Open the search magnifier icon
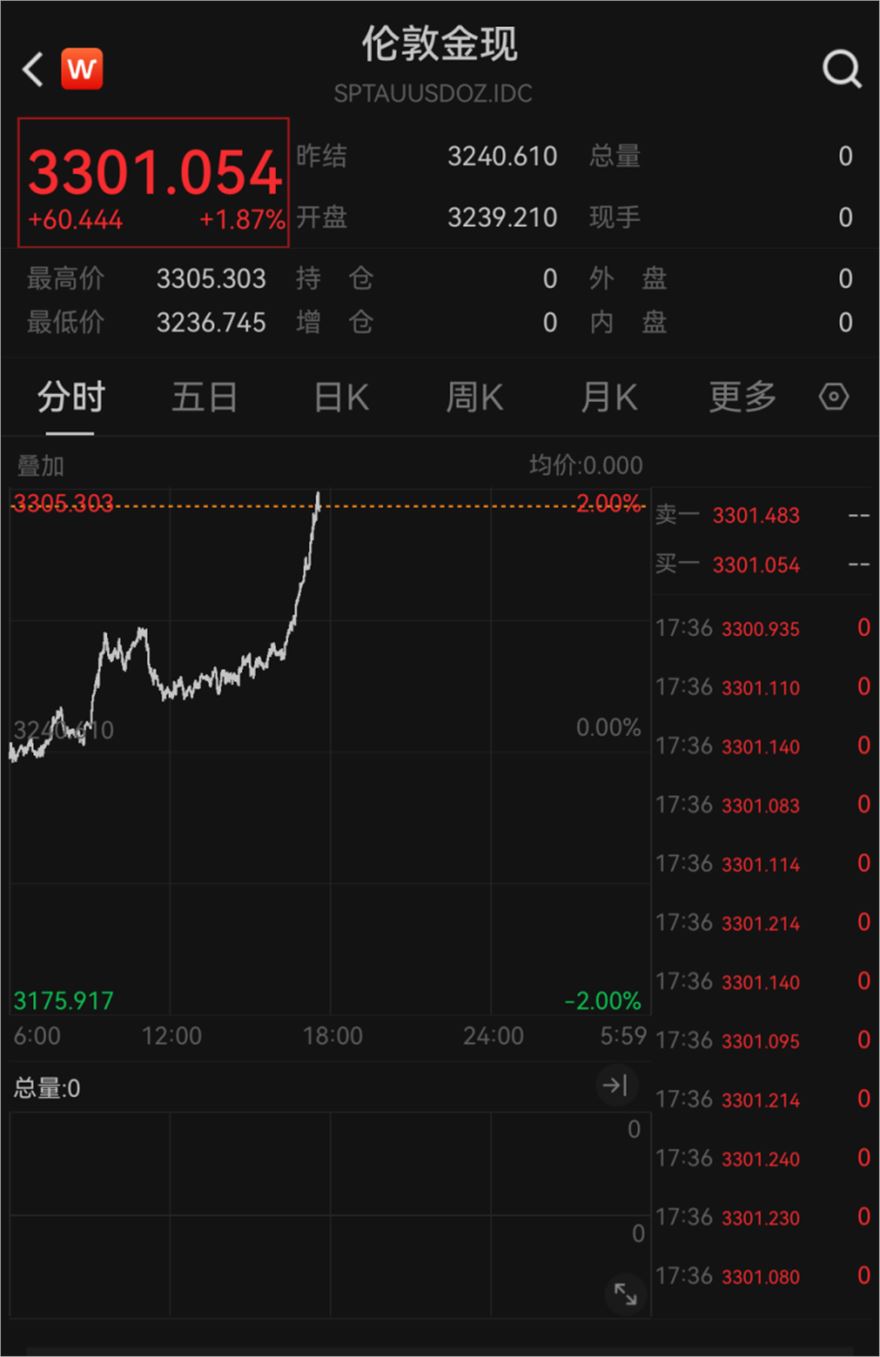This screenshot has width=880, height=1357. (x=841, y=70)
